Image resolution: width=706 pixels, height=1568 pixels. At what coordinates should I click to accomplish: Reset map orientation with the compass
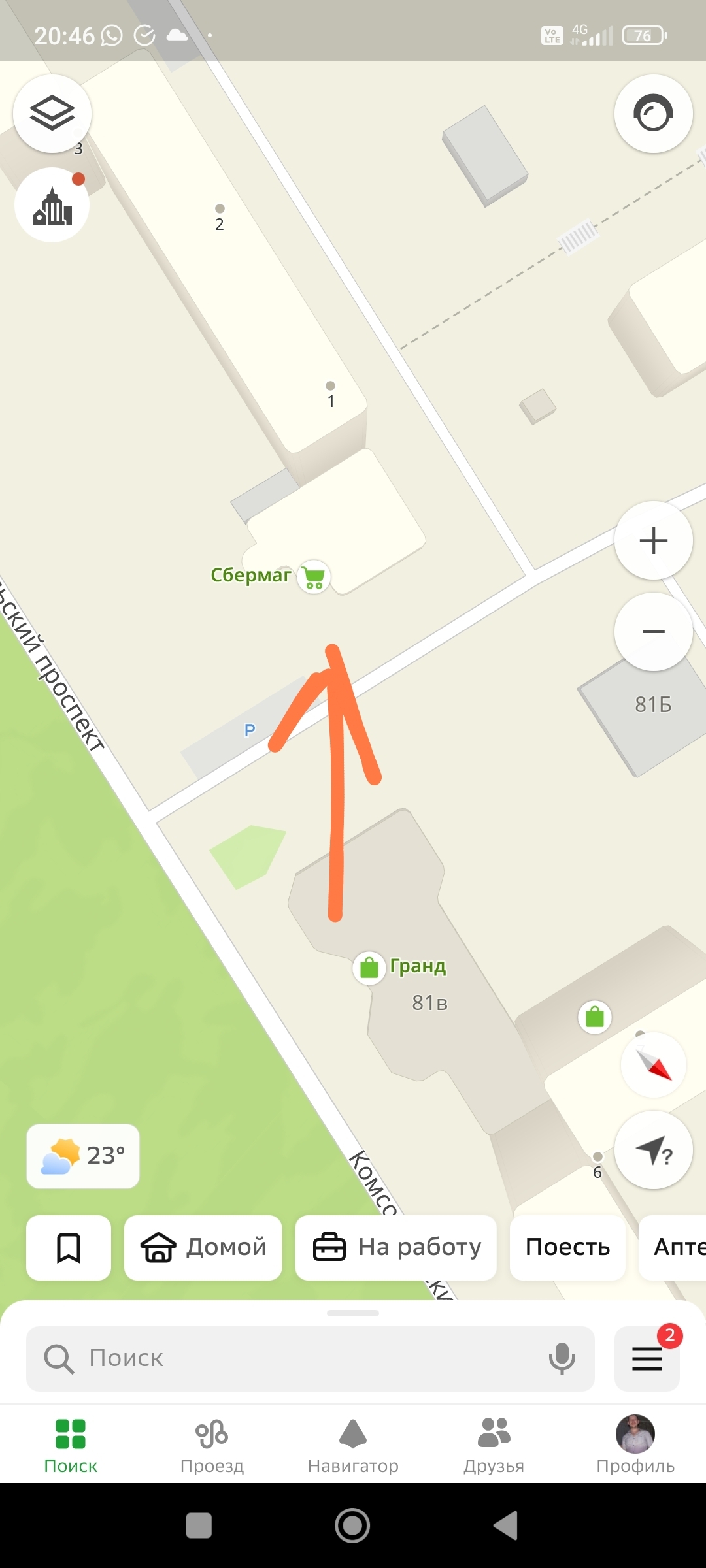(653, 1065)
